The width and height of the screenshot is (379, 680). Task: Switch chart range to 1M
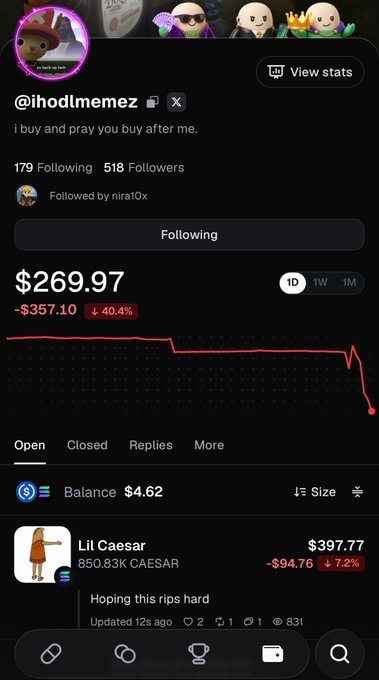pos(349,282)
